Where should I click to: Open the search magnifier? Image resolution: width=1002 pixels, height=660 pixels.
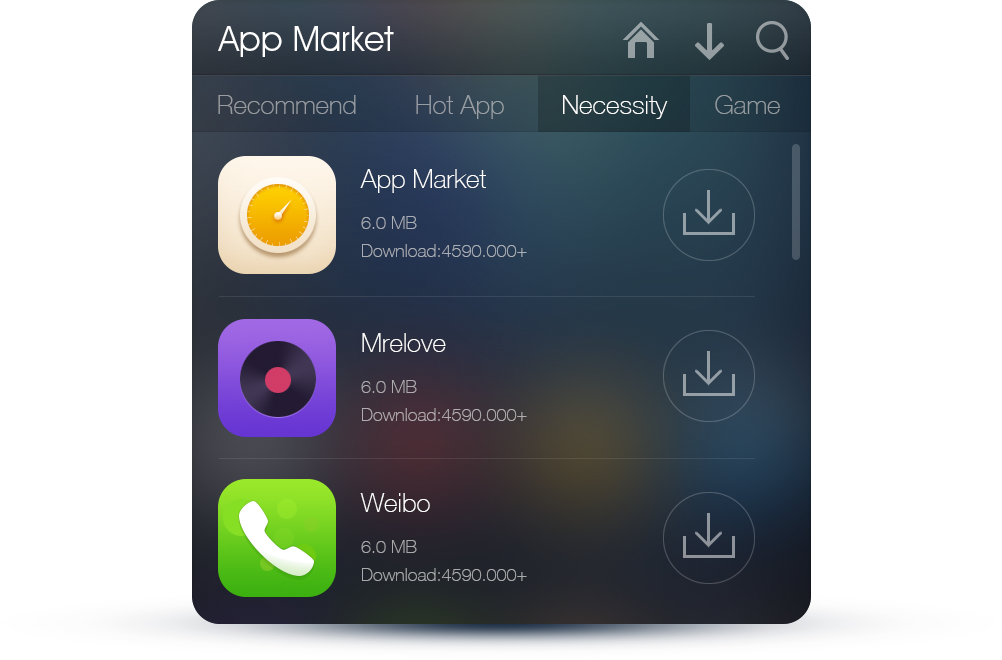772,41
